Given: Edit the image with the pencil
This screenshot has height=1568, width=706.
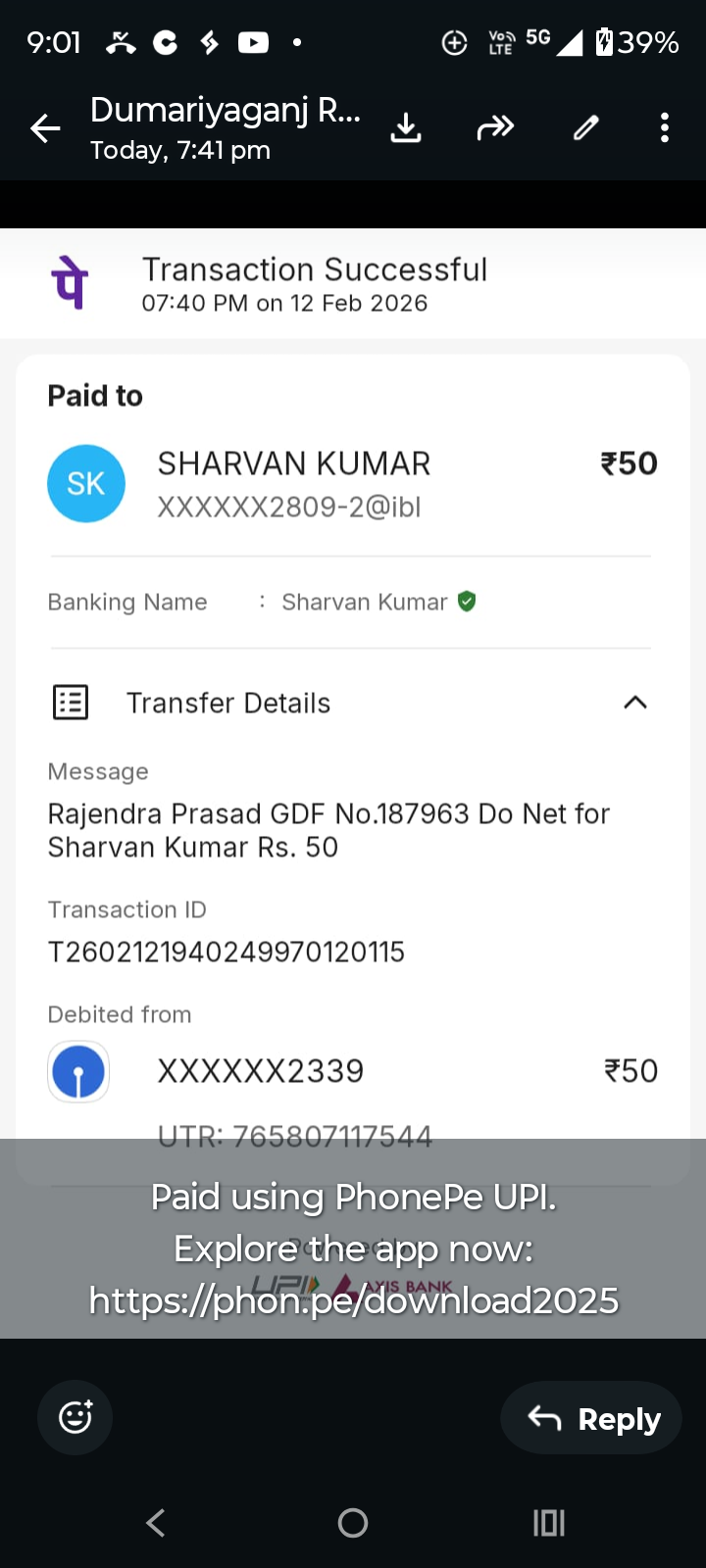Looking at the screenshot, I should (585, 128).
